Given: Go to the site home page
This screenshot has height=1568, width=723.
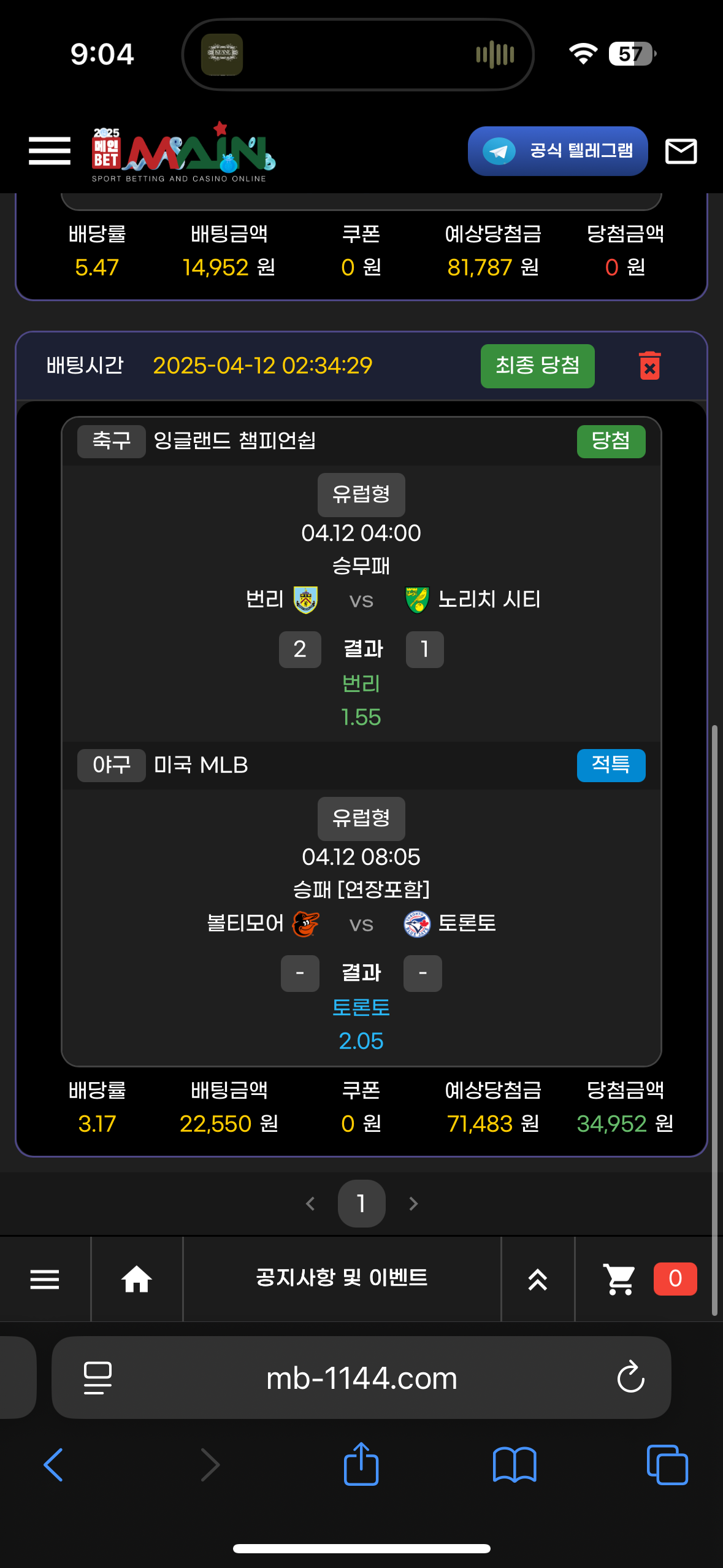Looking at the screenshot, I should coord(136,1279).
